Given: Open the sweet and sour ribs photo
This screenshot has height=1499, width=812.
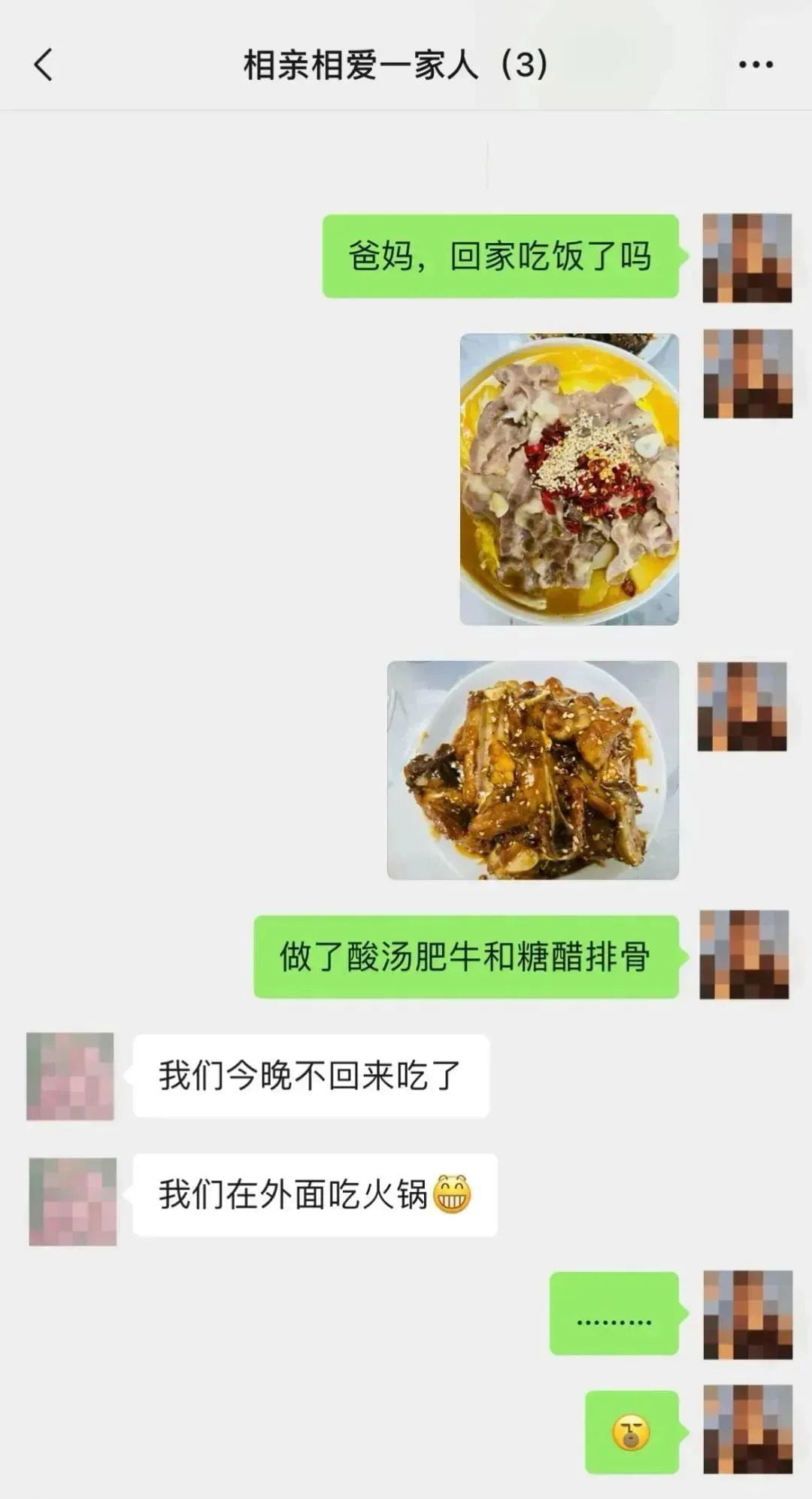Looking at the screenshot, I should click(532, 770).
